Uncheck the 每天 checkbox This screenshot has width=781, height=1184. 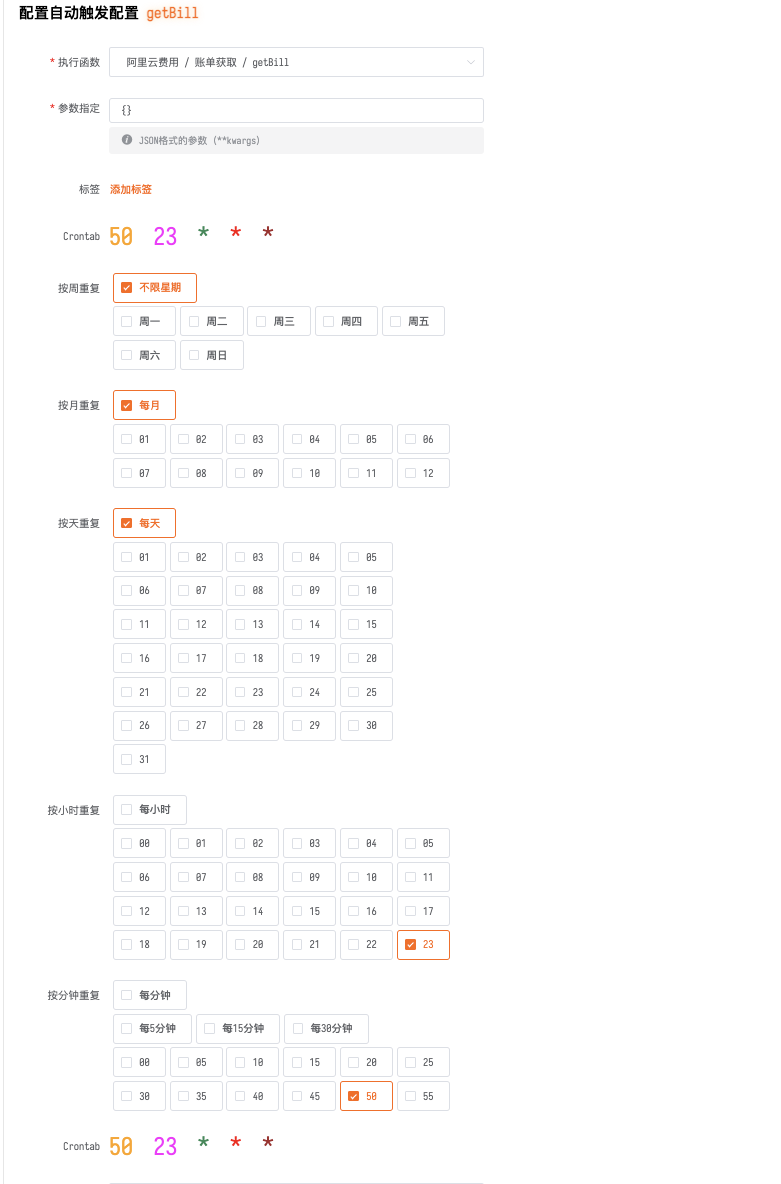[127, 523]
